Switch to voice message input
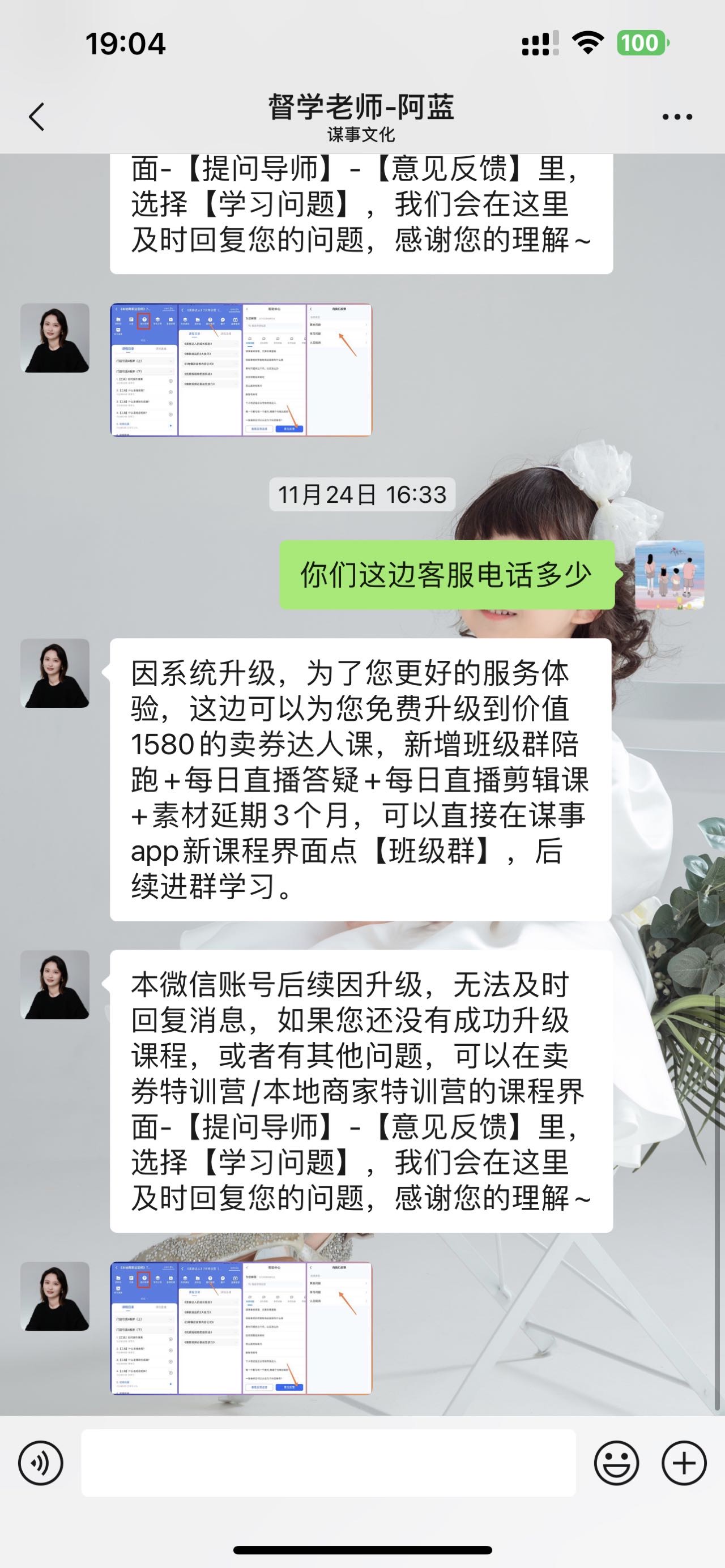Viewport: 725px width, 1568px height. click(41, 1463)
